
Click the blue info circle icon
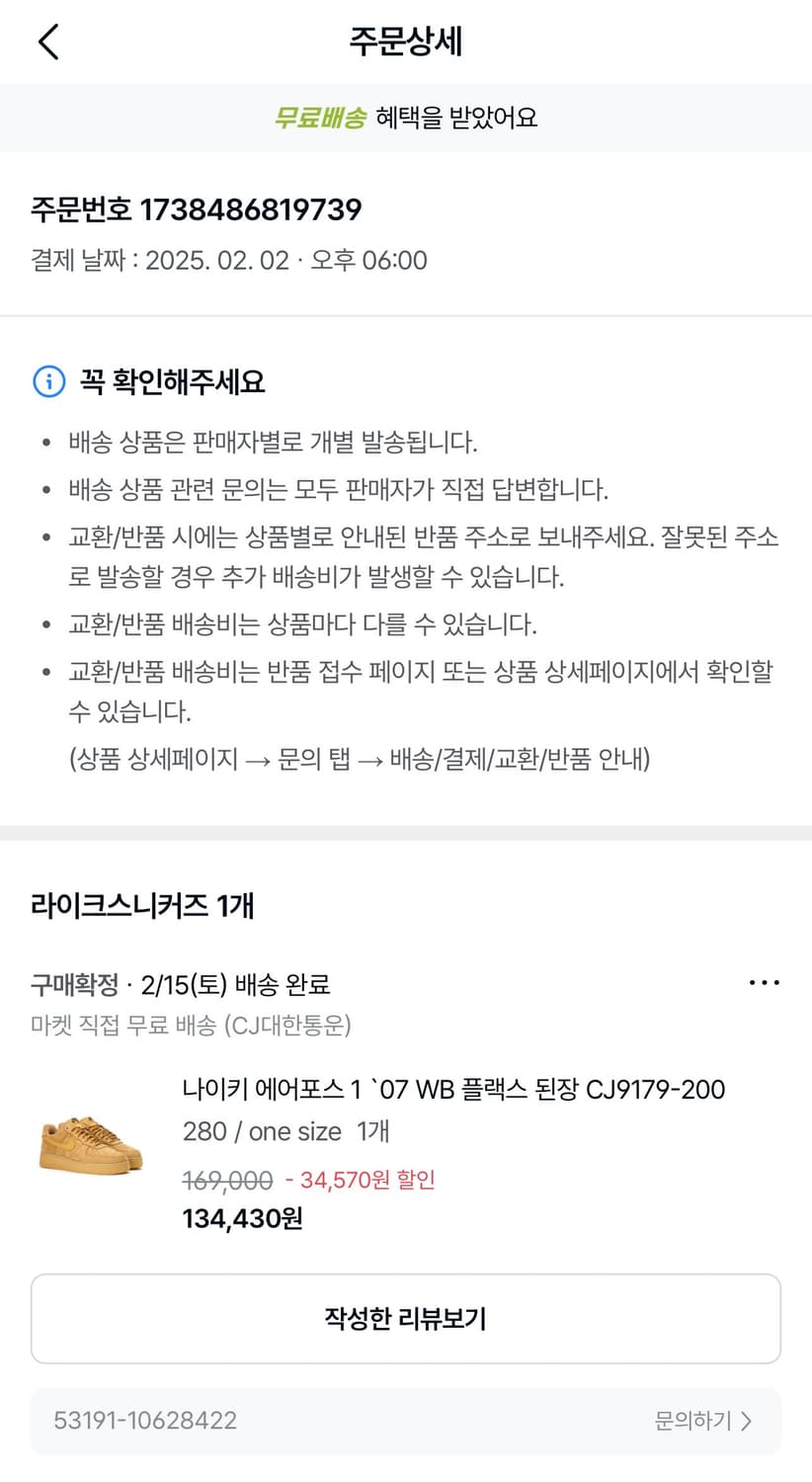click(x=48, y=382)
